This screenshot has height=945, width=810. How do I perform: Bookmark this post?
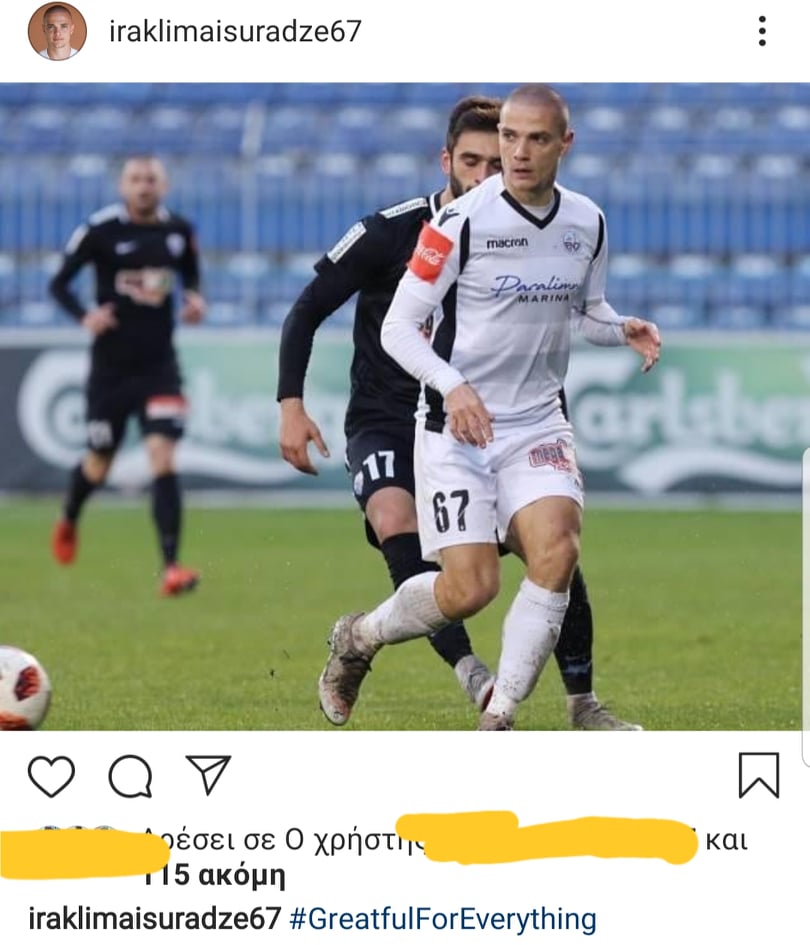click(758, 775)
